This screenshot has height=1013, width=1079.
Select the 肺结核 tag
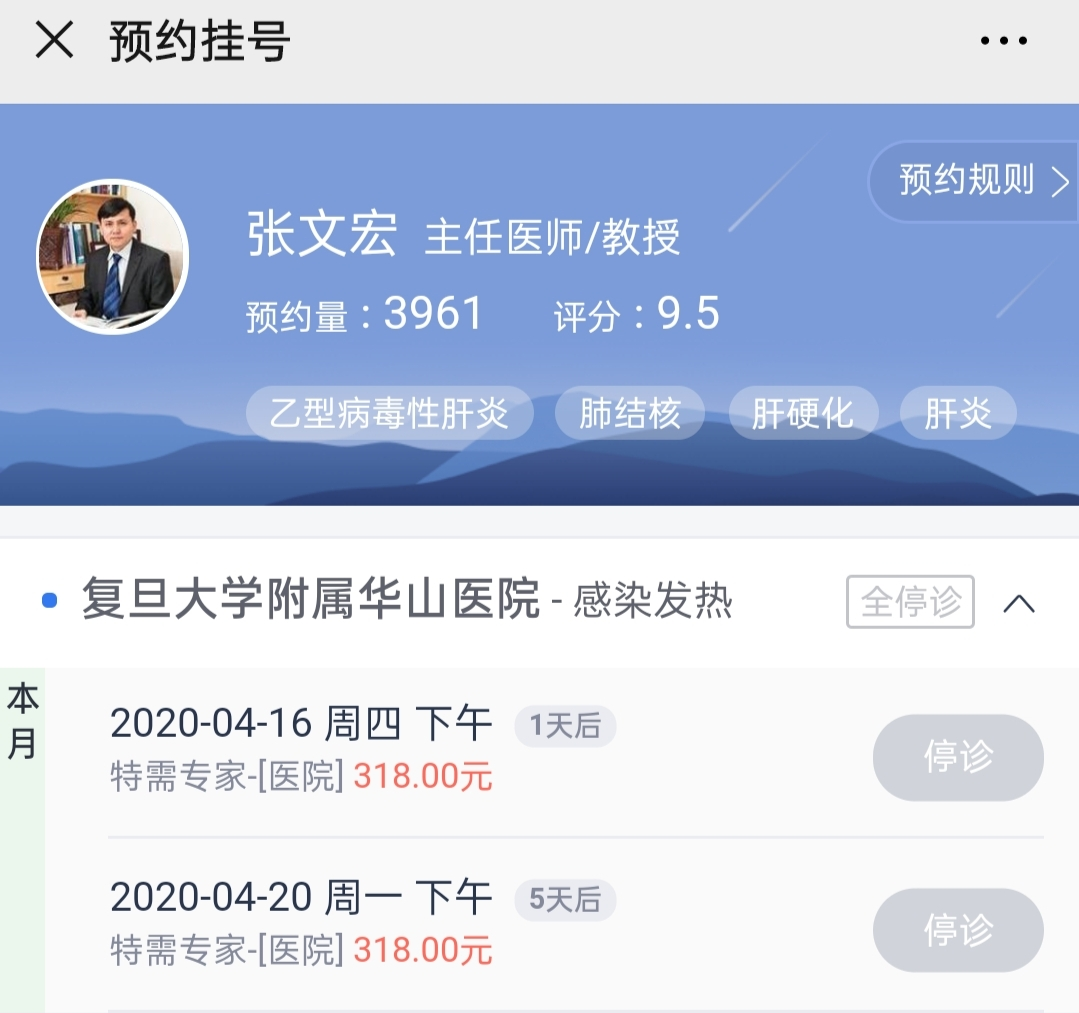(x=629, y=413)
